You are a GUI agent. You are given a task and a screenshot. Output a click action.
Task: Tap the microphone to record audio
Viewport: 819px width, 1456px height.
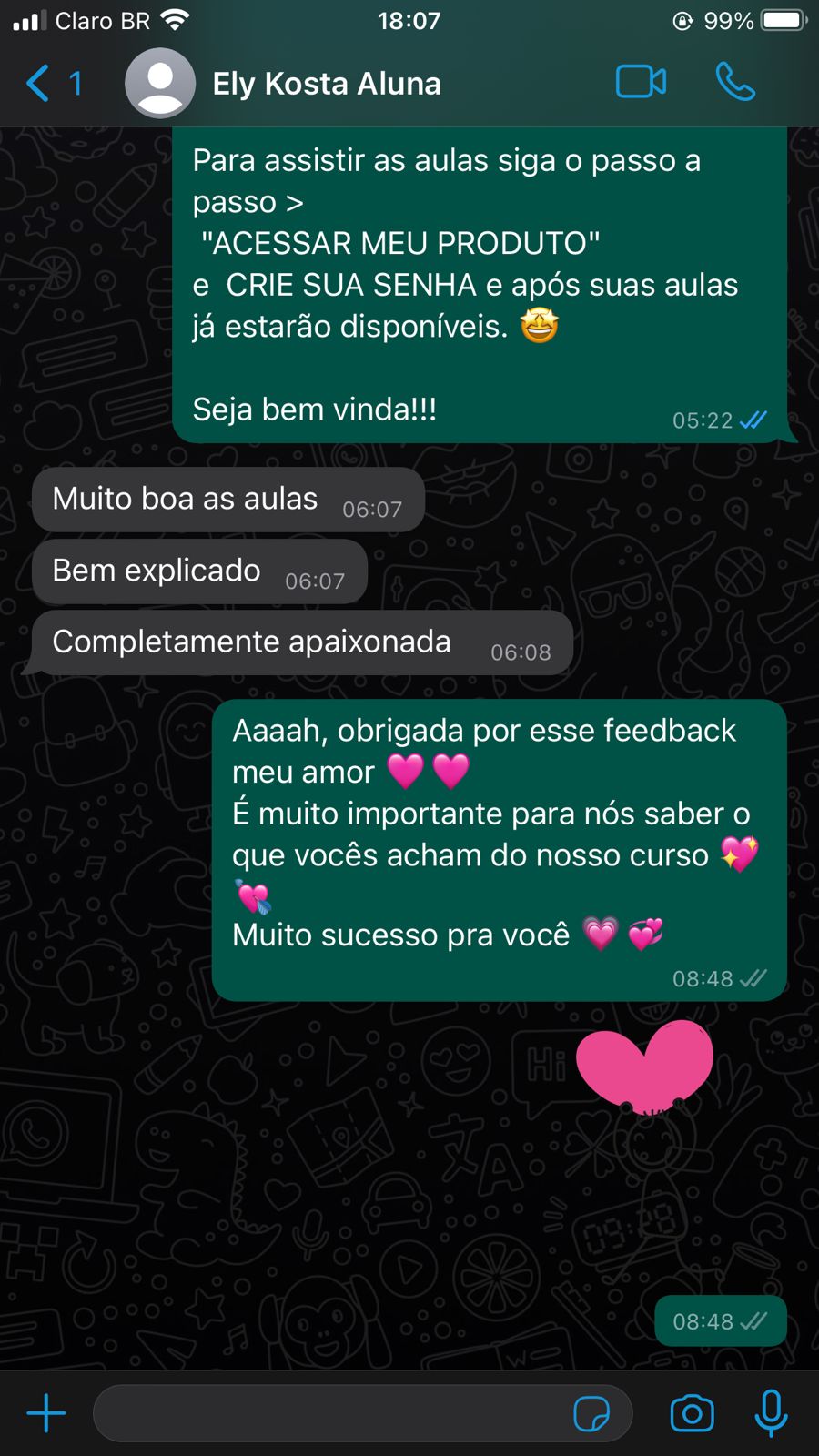pyautogui.click(x=771, y=1413)
